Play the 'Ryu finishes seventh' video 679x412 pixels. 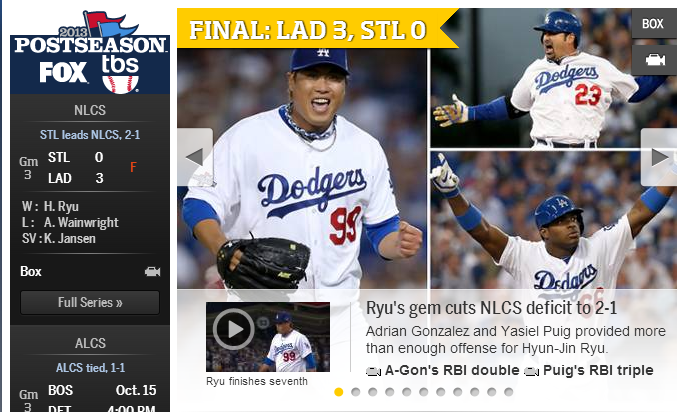point(234,328)
